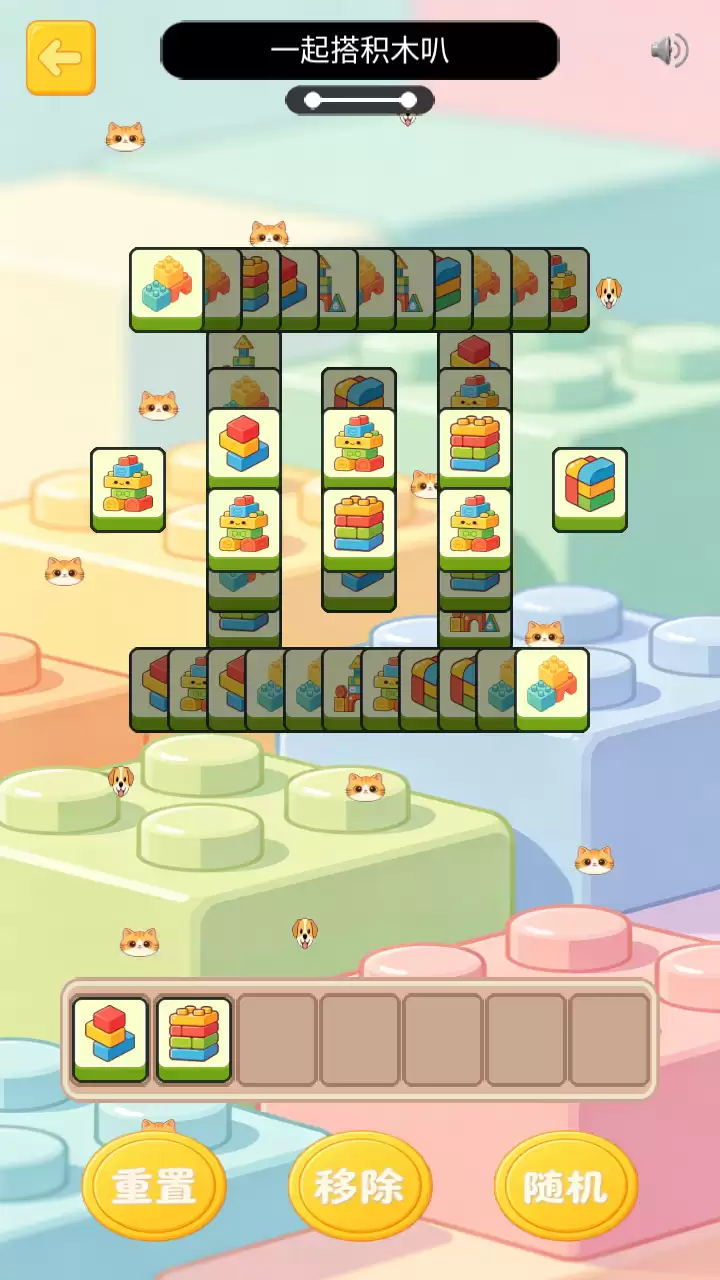Shuffle tiles with the 随机 button
The height and width of the screenshot is (1280, 720).
coord(566,1186)
